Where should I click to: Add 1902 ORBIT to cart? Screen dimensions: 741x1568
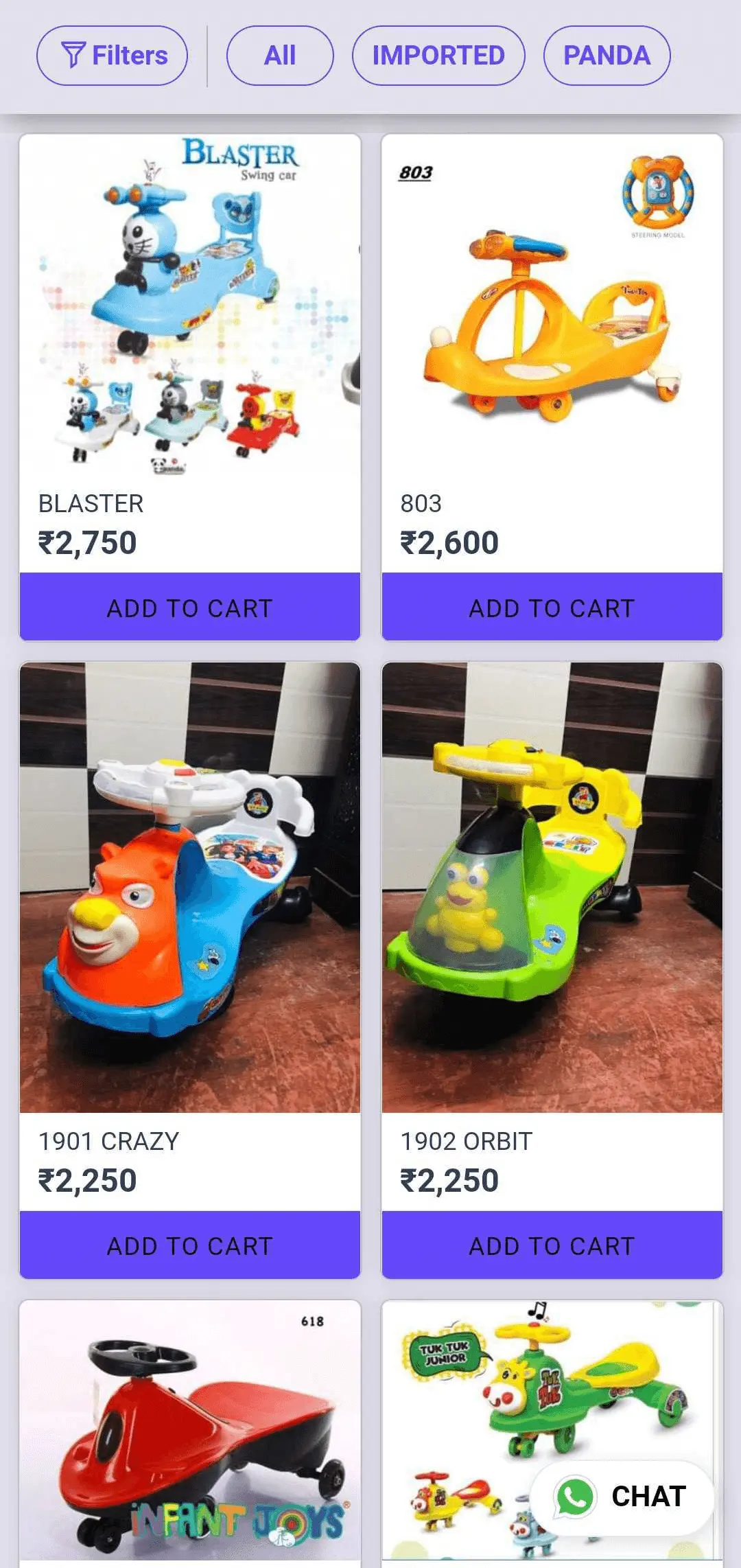pos(552,1245)
